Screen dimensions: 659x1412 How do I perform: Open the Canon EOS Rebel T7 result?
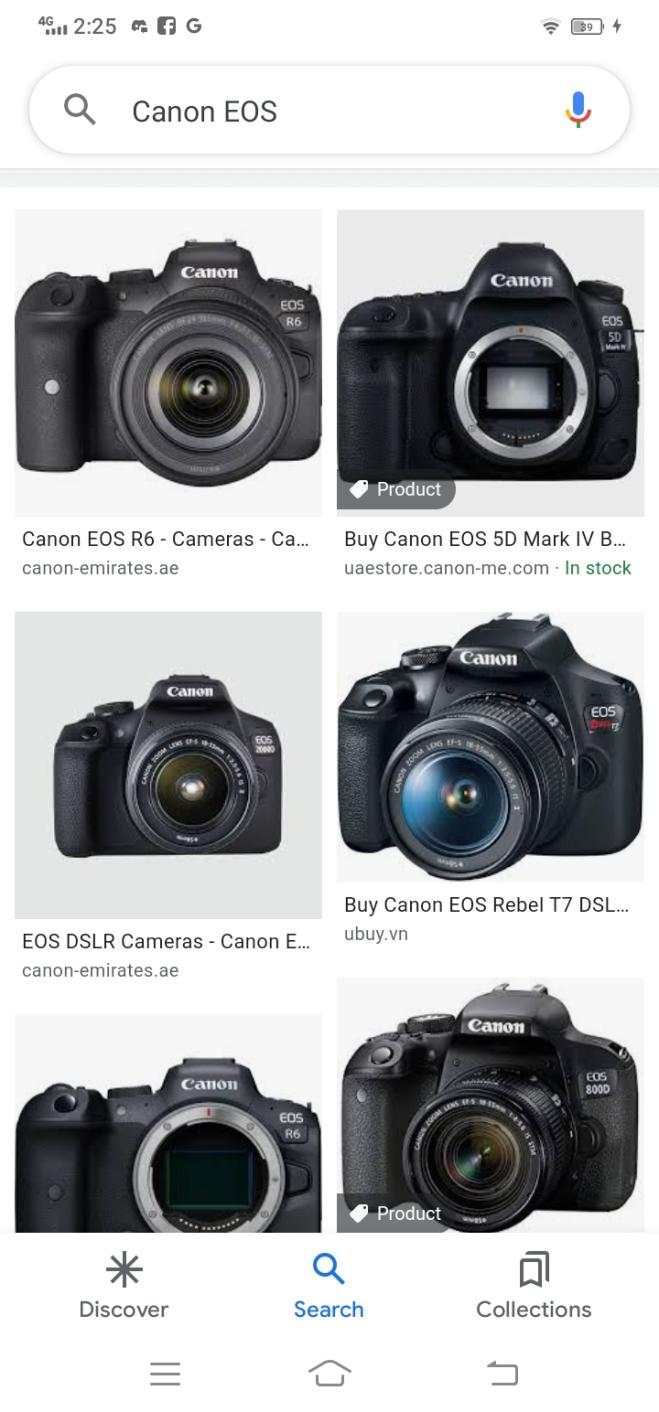490,747
